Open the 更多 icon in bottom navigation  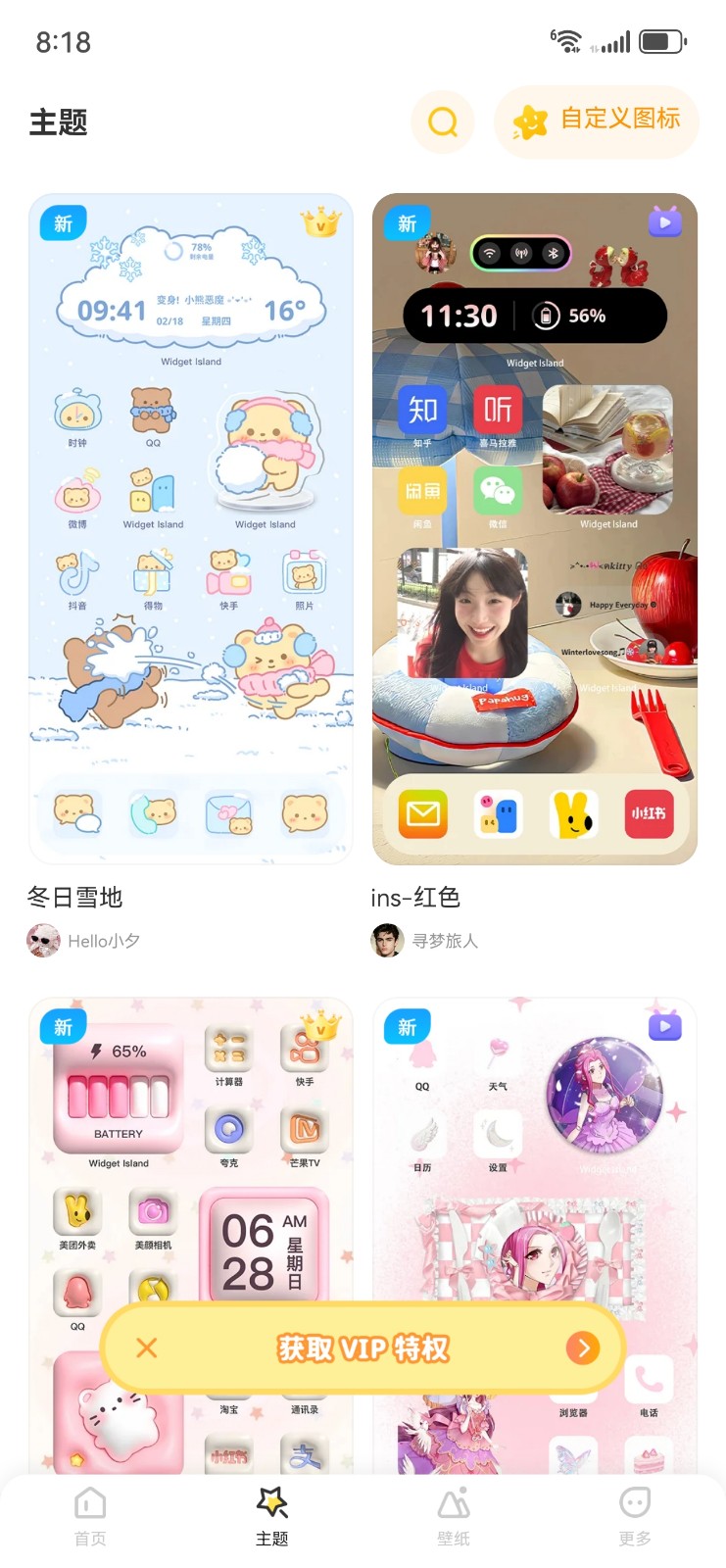click(635, 1502)
